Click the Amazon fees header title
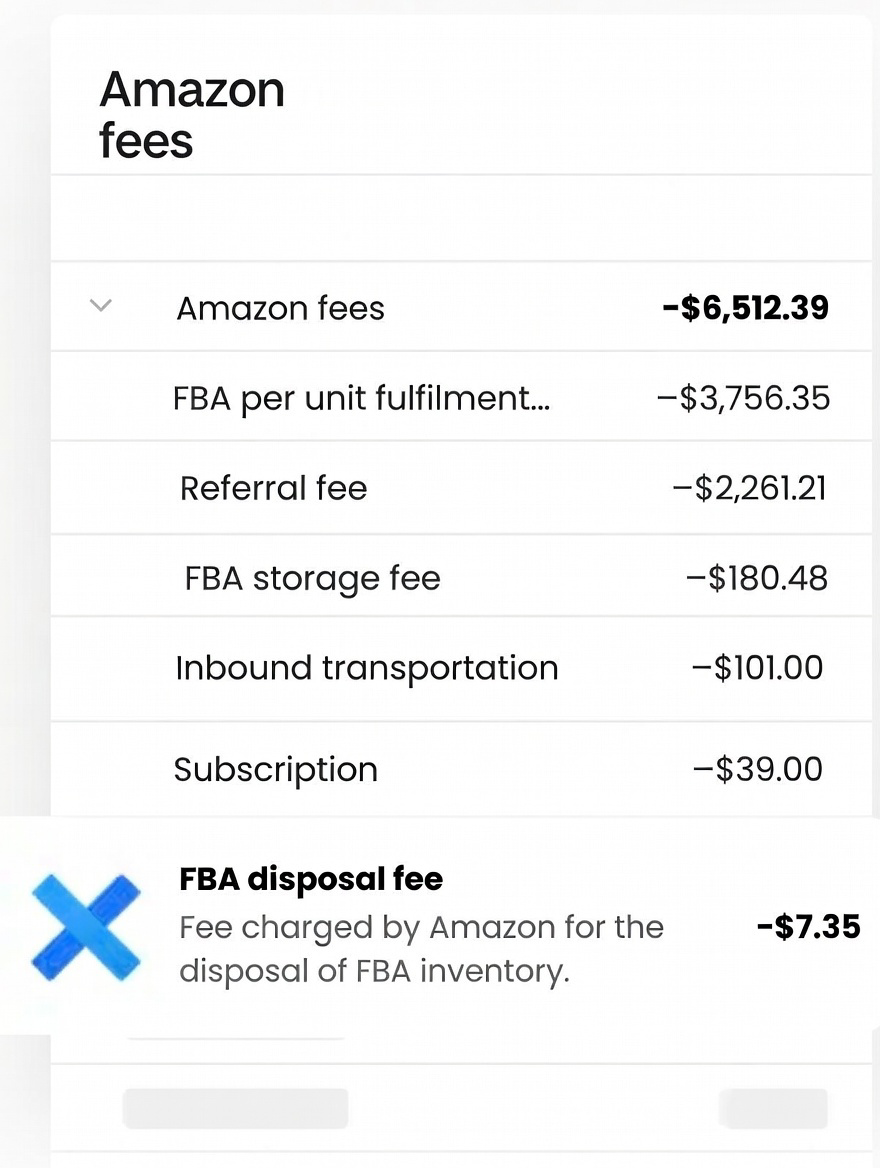Image resolution: width=880 pixels, height=1168 pixels. pyautogui.click(x=192, y=113)
